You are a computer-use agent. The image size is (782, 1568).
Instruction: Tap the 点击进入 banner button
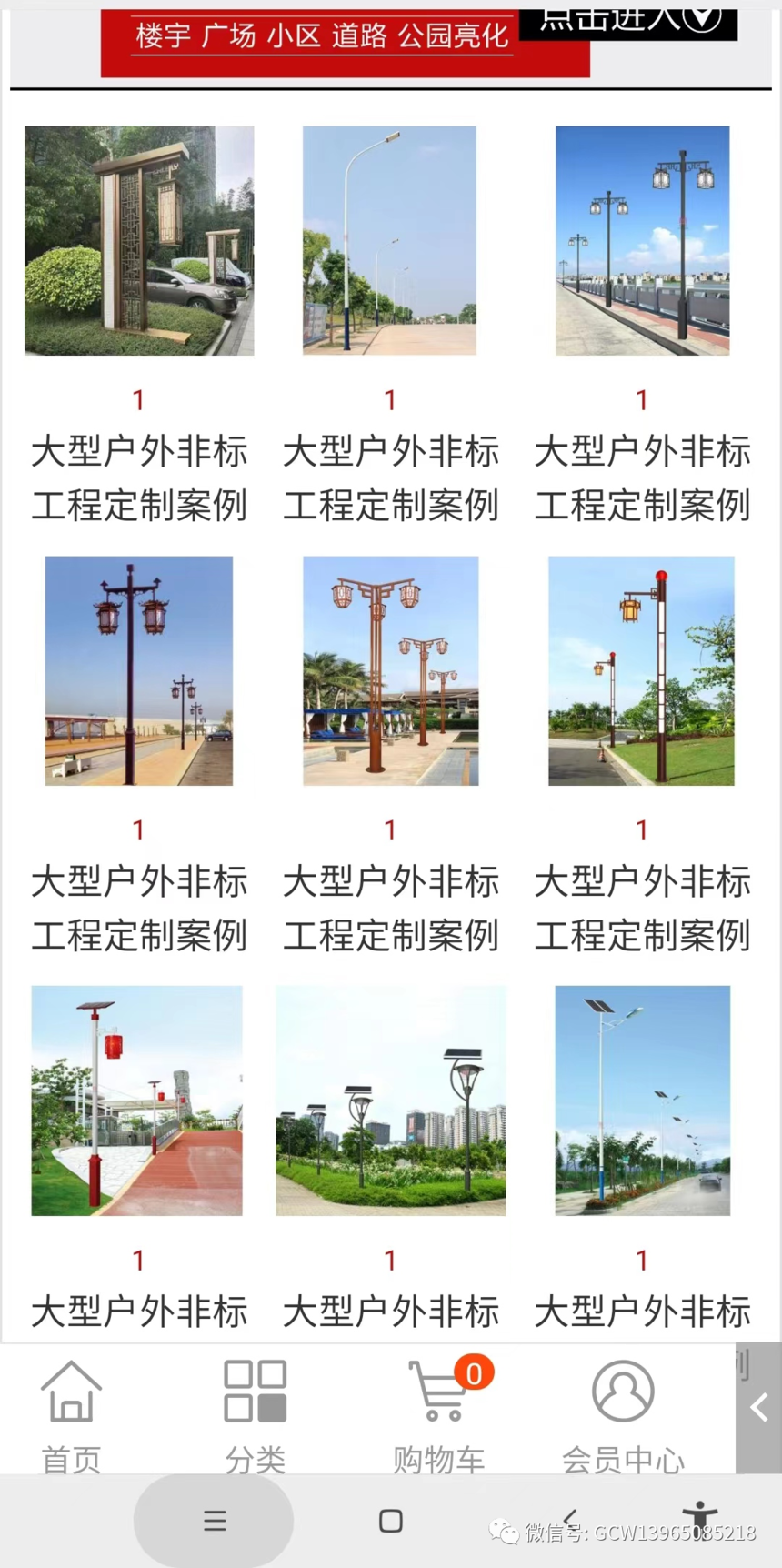coord(628,22)
